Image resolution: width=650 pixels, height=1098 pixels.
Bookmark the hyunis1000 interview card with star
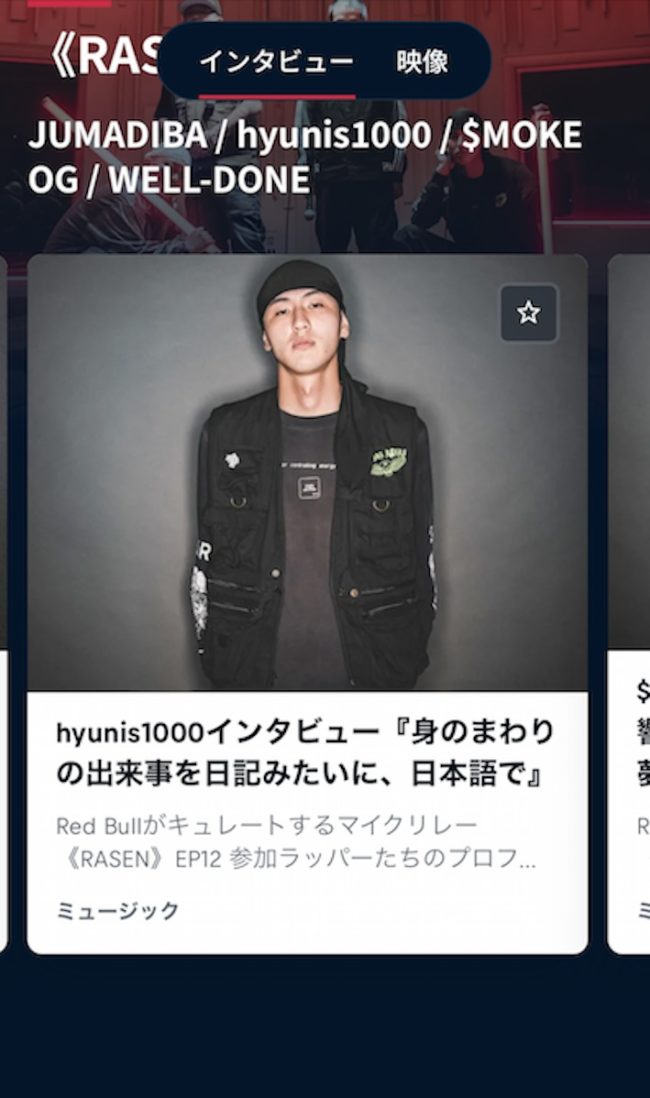pos(529,313)
